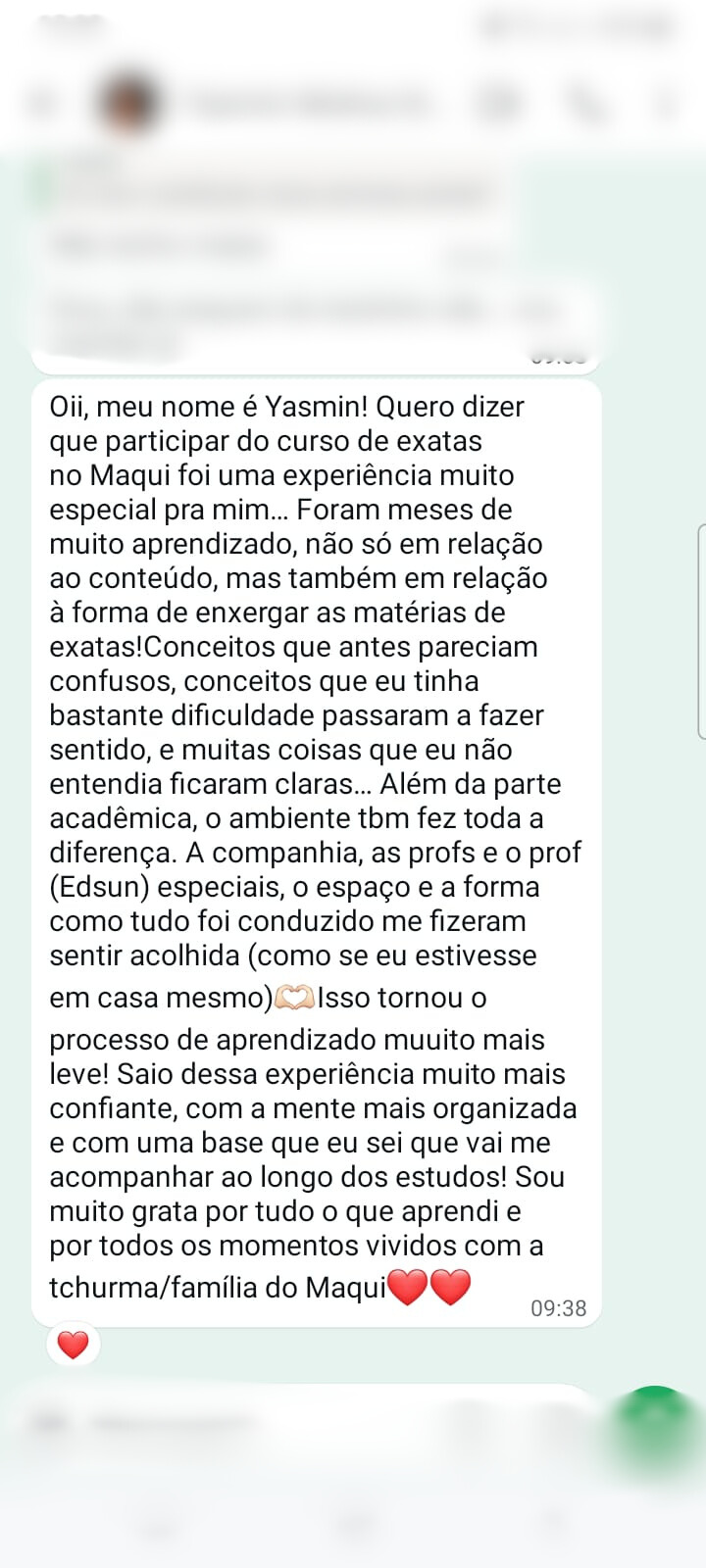Open the emoji picker in message bar

(46, 1423)
